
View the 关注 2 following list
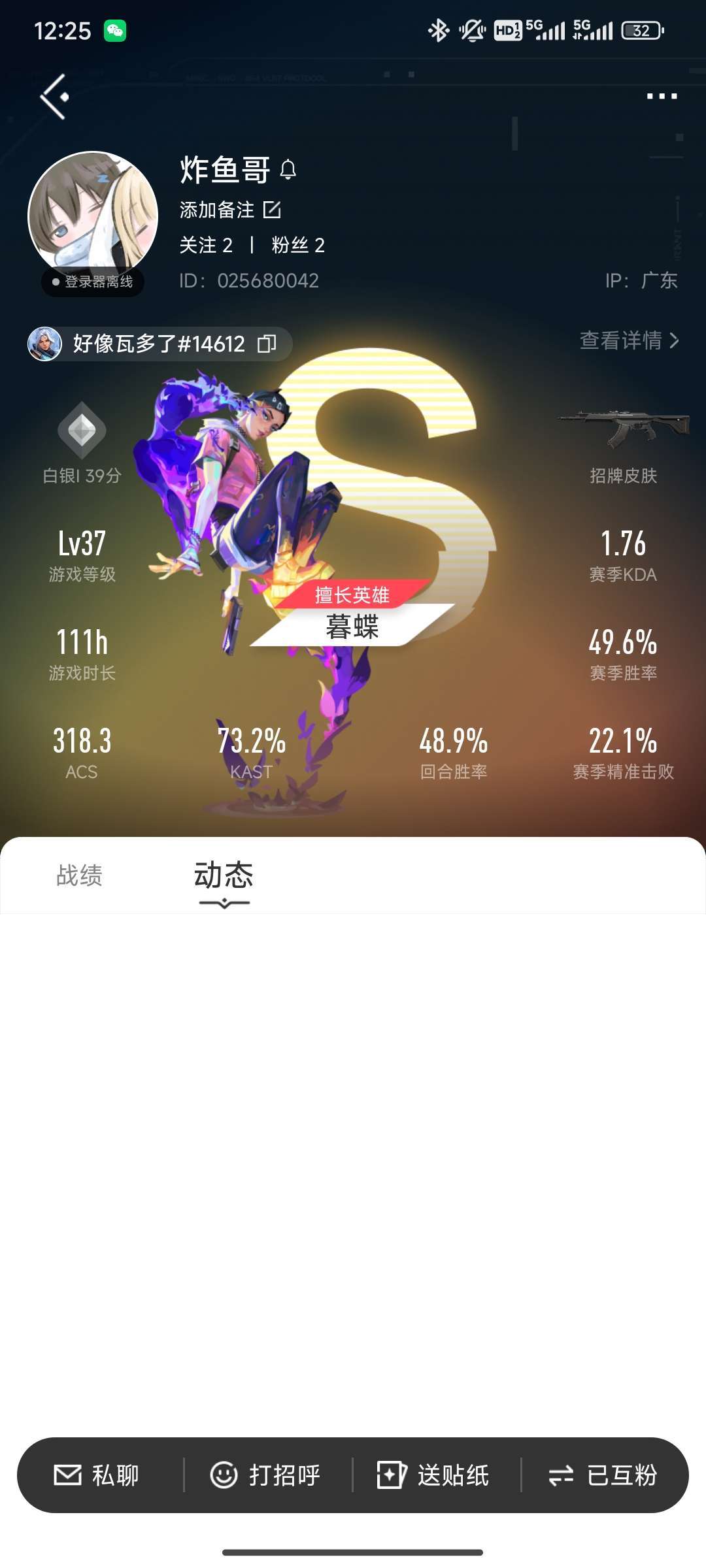(x=206, y=245)
